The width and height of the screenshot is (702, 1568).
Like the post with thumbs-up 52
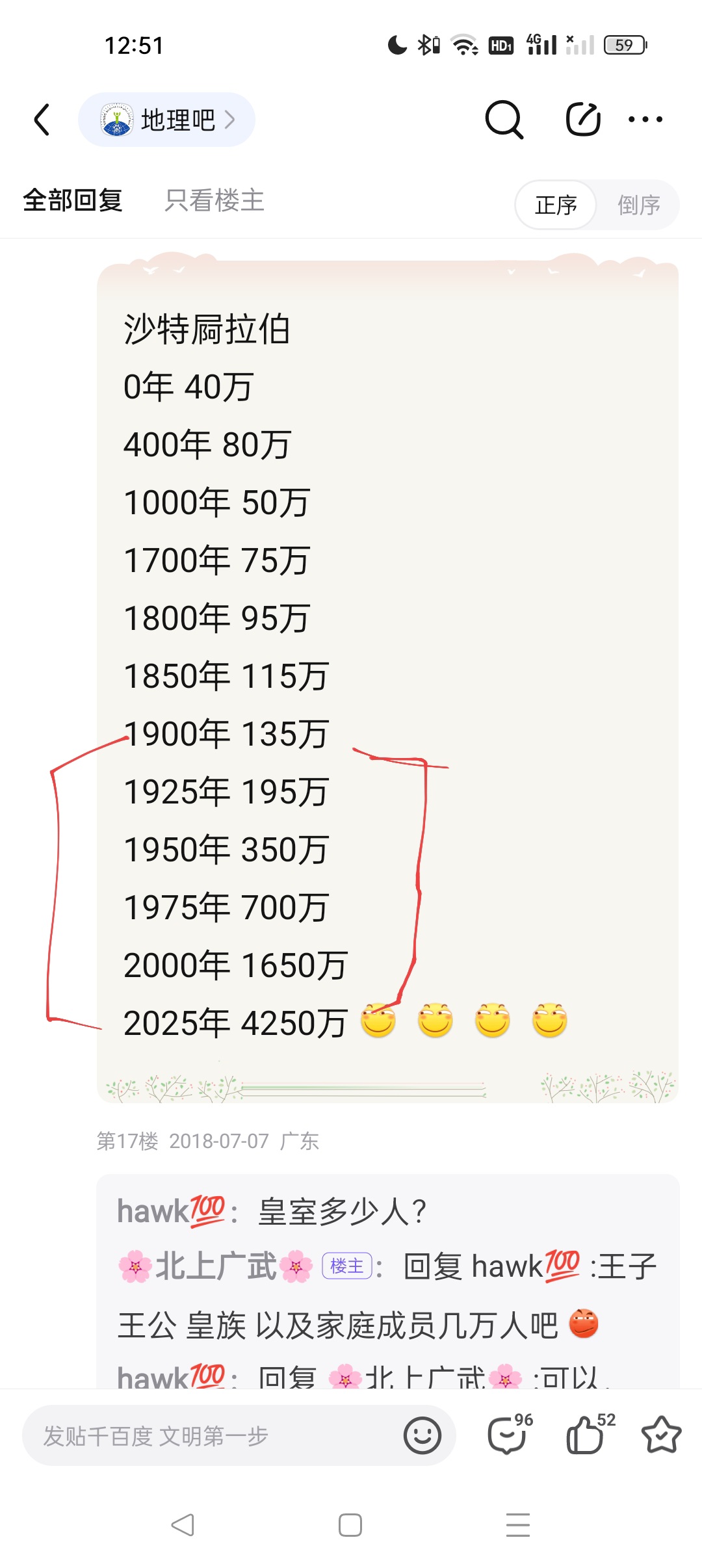586,1435
